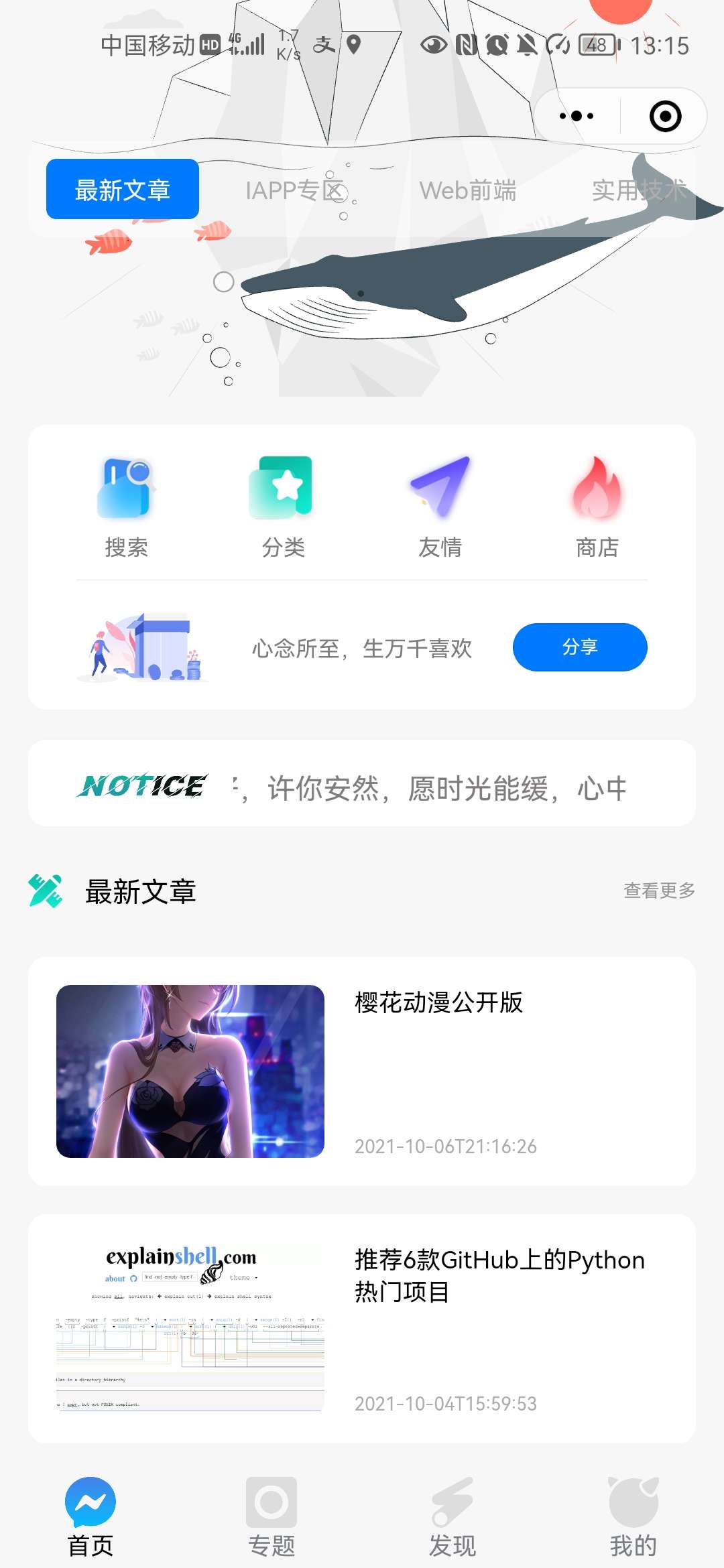Tap the NOTICE announcement banner

pos(362,787)
